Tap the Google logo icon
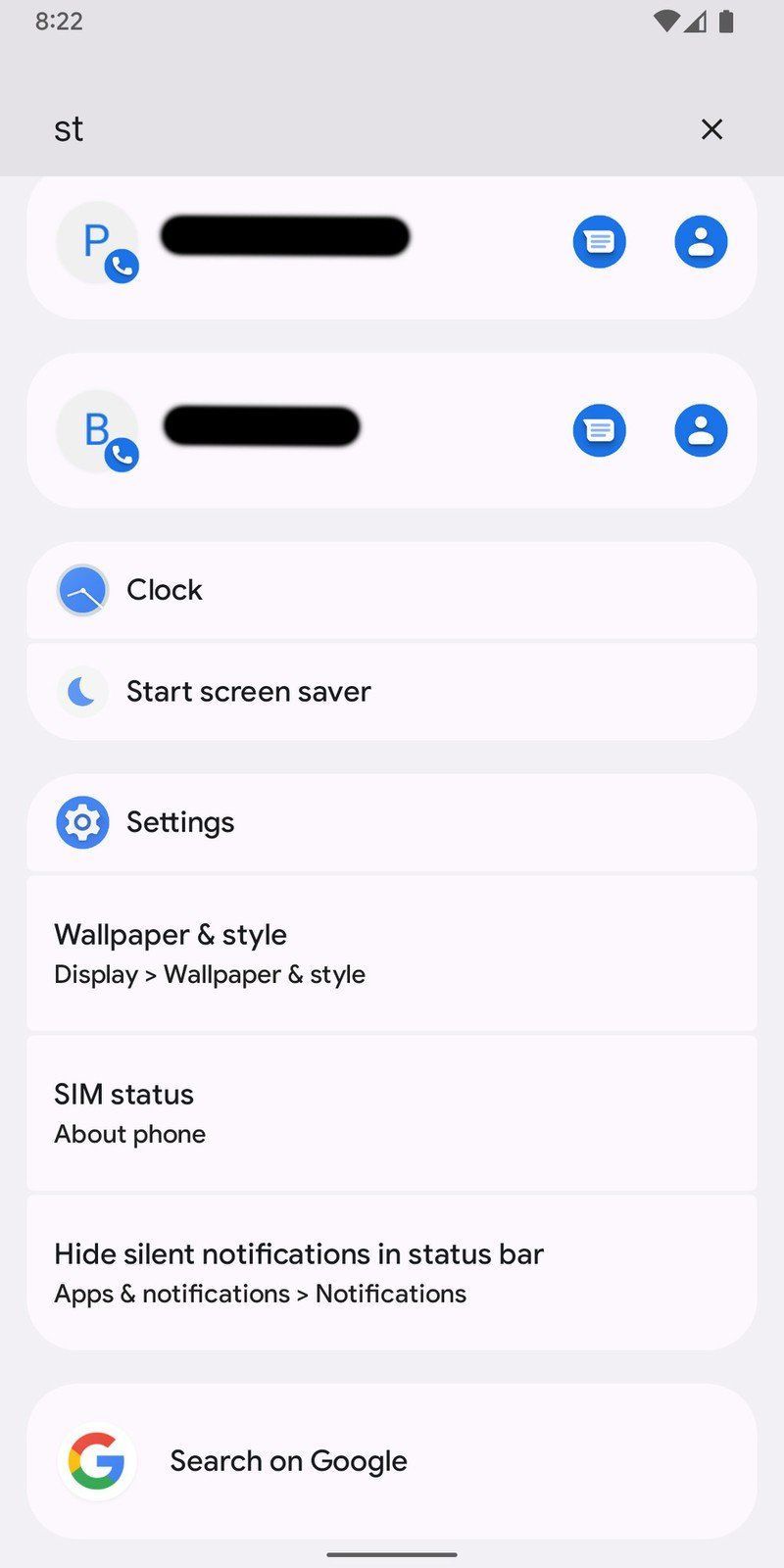Image resolution: width=784 pixels, height=1568 pixels. coord(96,1460)
